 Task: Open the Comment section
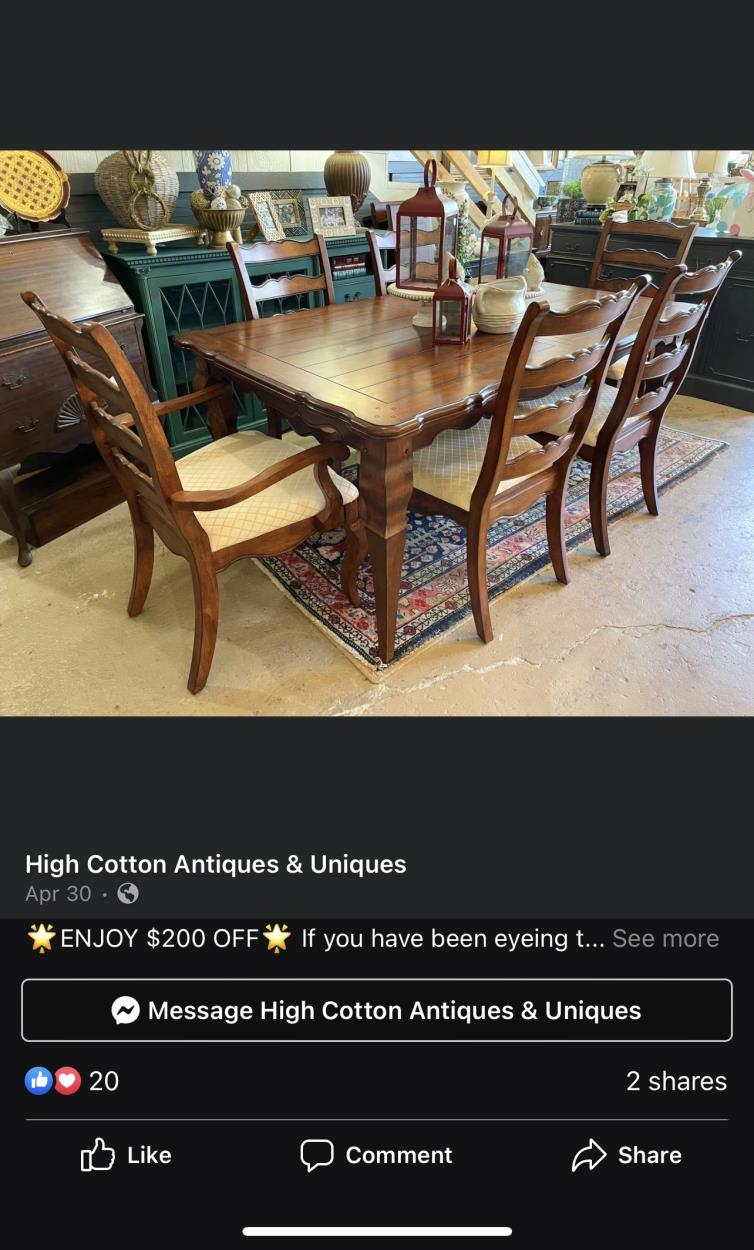tap(376, 1155)
